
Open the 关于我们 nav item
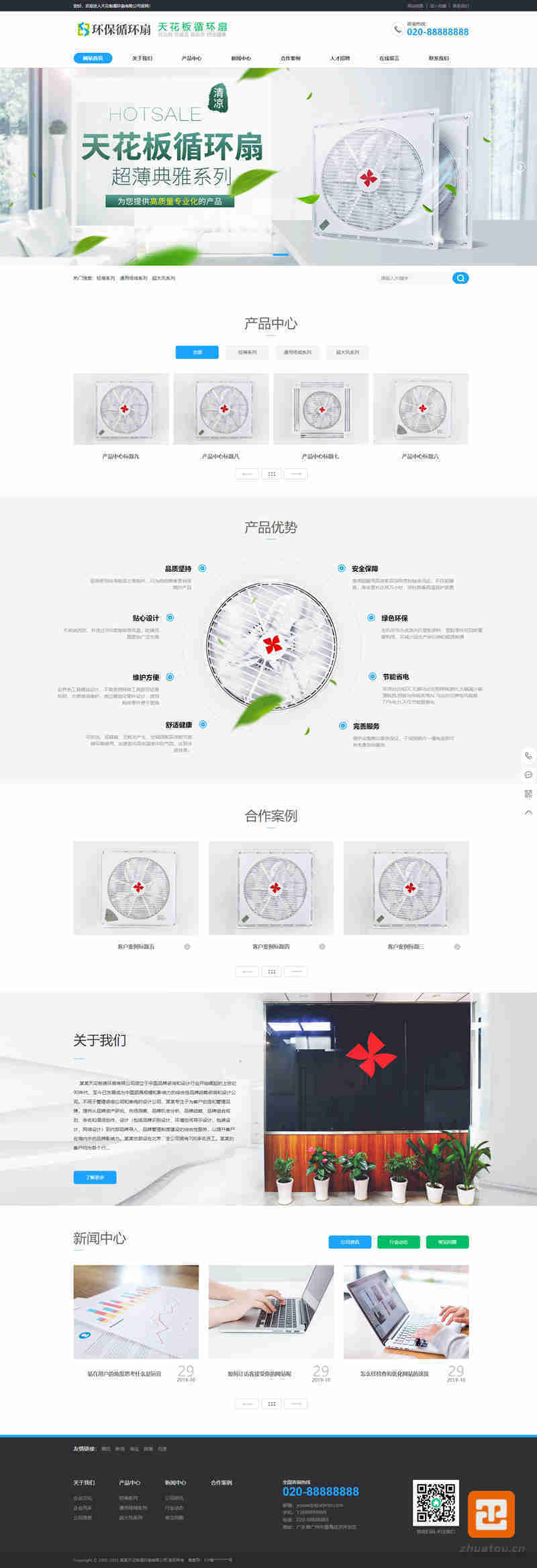tap(142, 58)
